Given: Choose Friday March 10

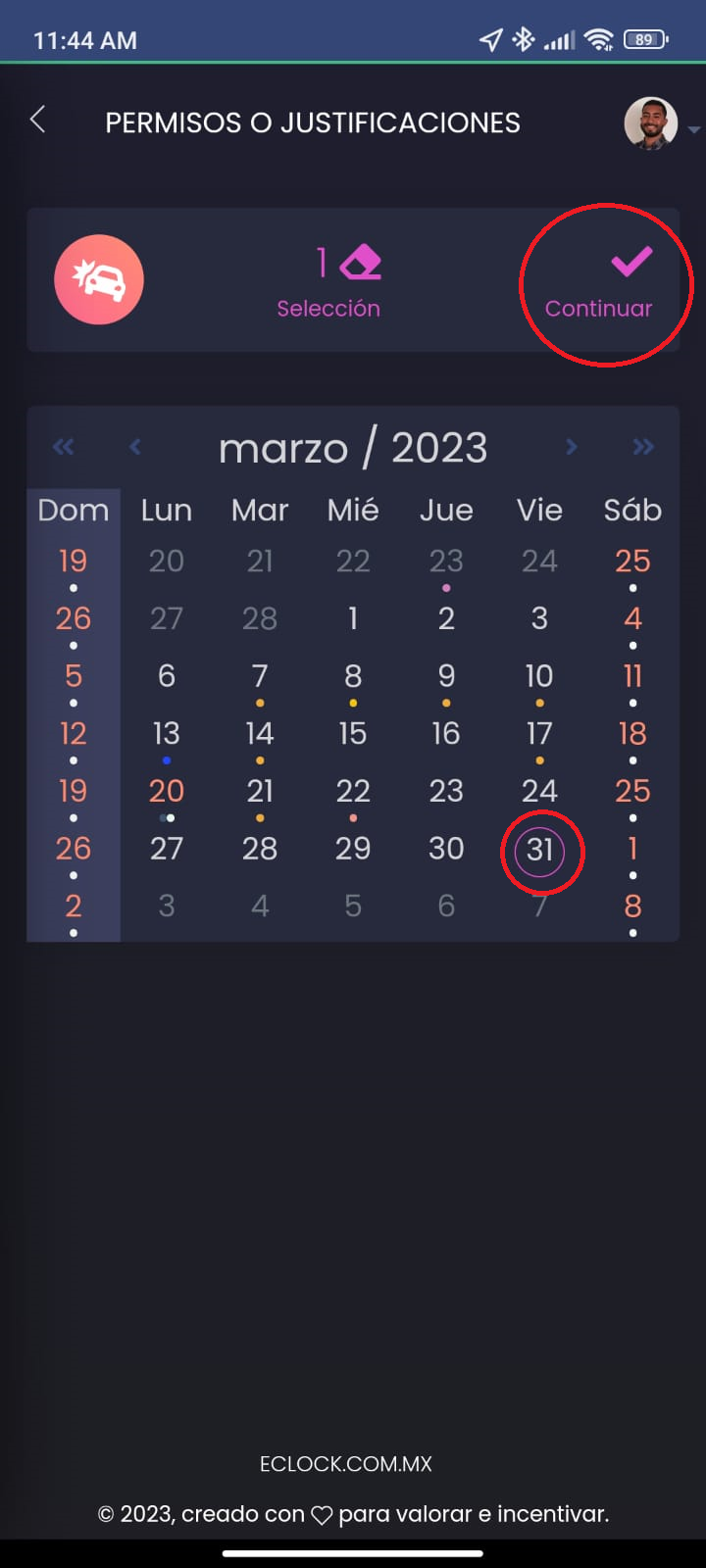Looking at the screenshot, I should pos(539,676).
